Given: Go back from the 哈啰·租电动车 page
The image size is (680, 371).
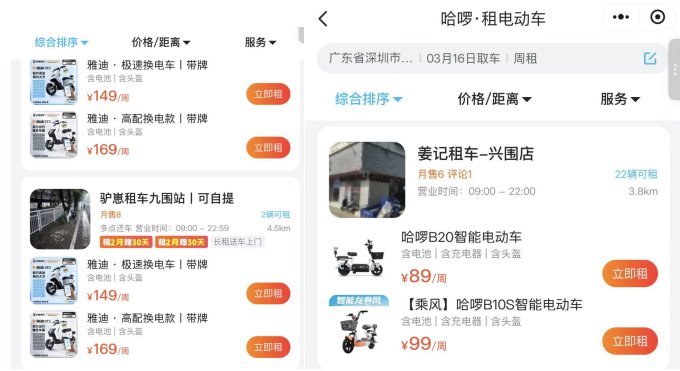Looking at the screenshot, I should coord(324,19).
